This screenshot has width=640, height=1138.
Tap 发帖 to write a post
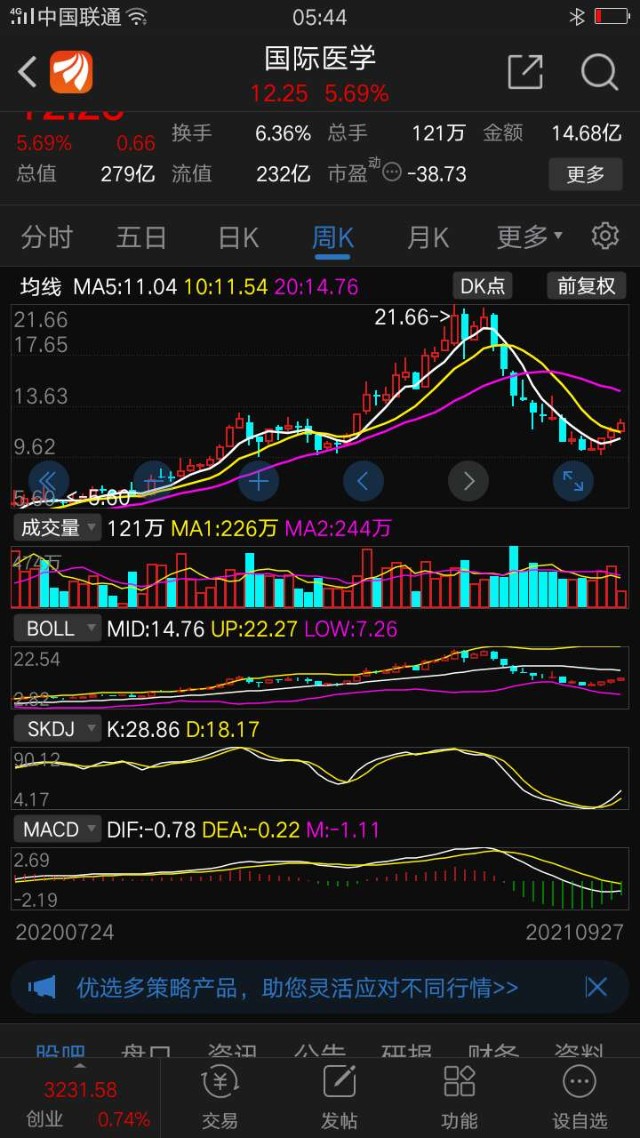point(340,1096)
